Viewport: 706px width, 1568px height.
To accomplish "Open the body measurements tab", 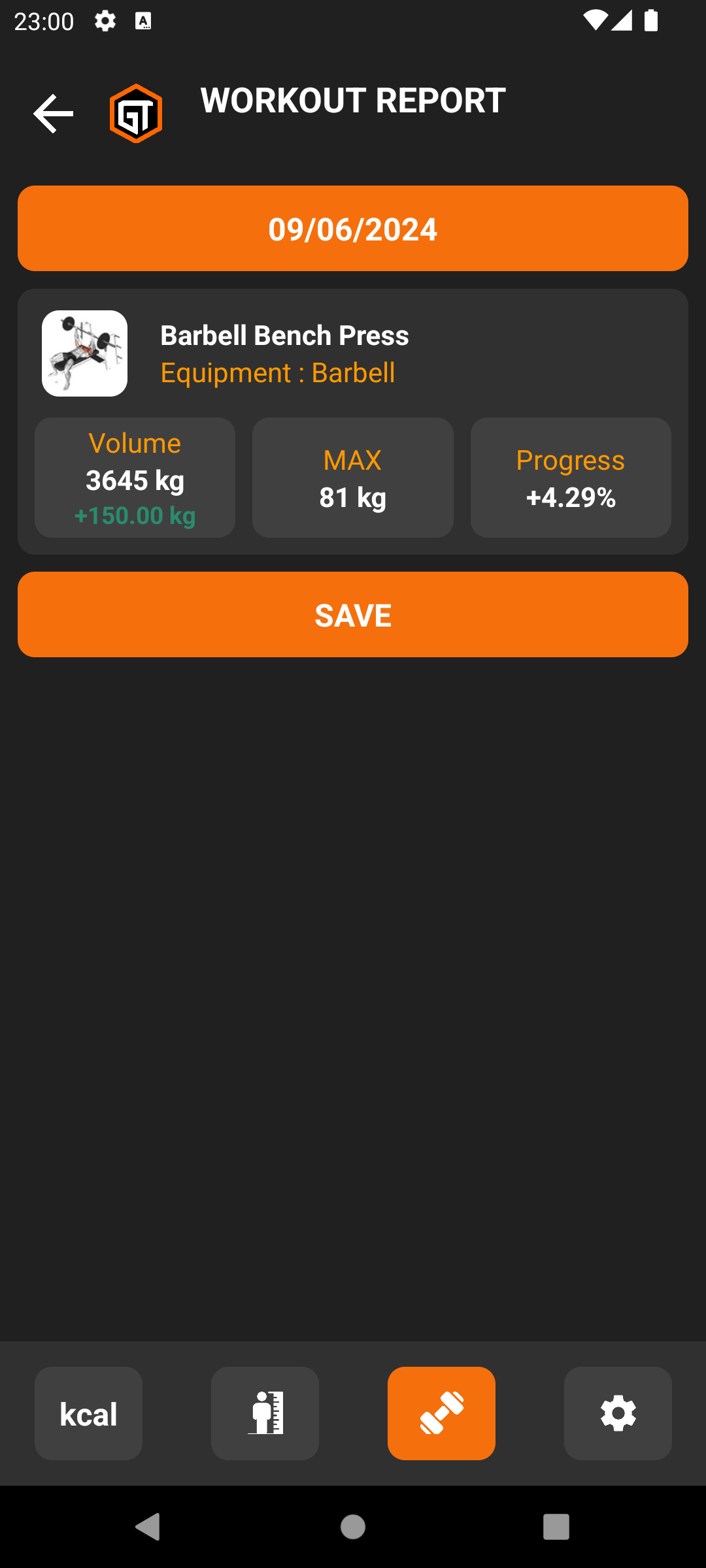I will pyautogui.click(x=265, y=1414).
